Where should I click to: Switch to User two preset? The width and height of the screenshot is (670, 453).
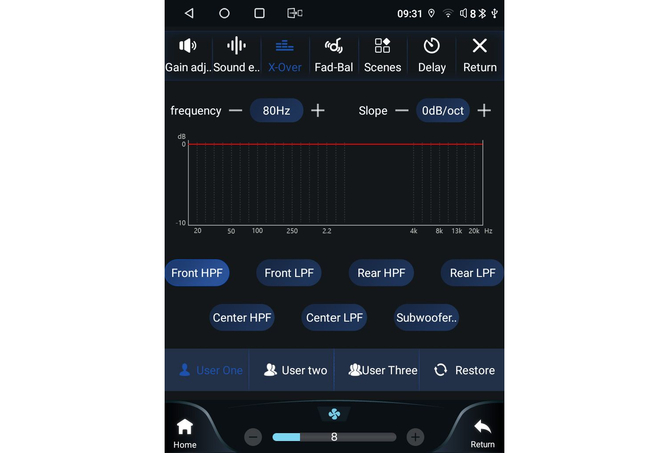tap(294, 370)
